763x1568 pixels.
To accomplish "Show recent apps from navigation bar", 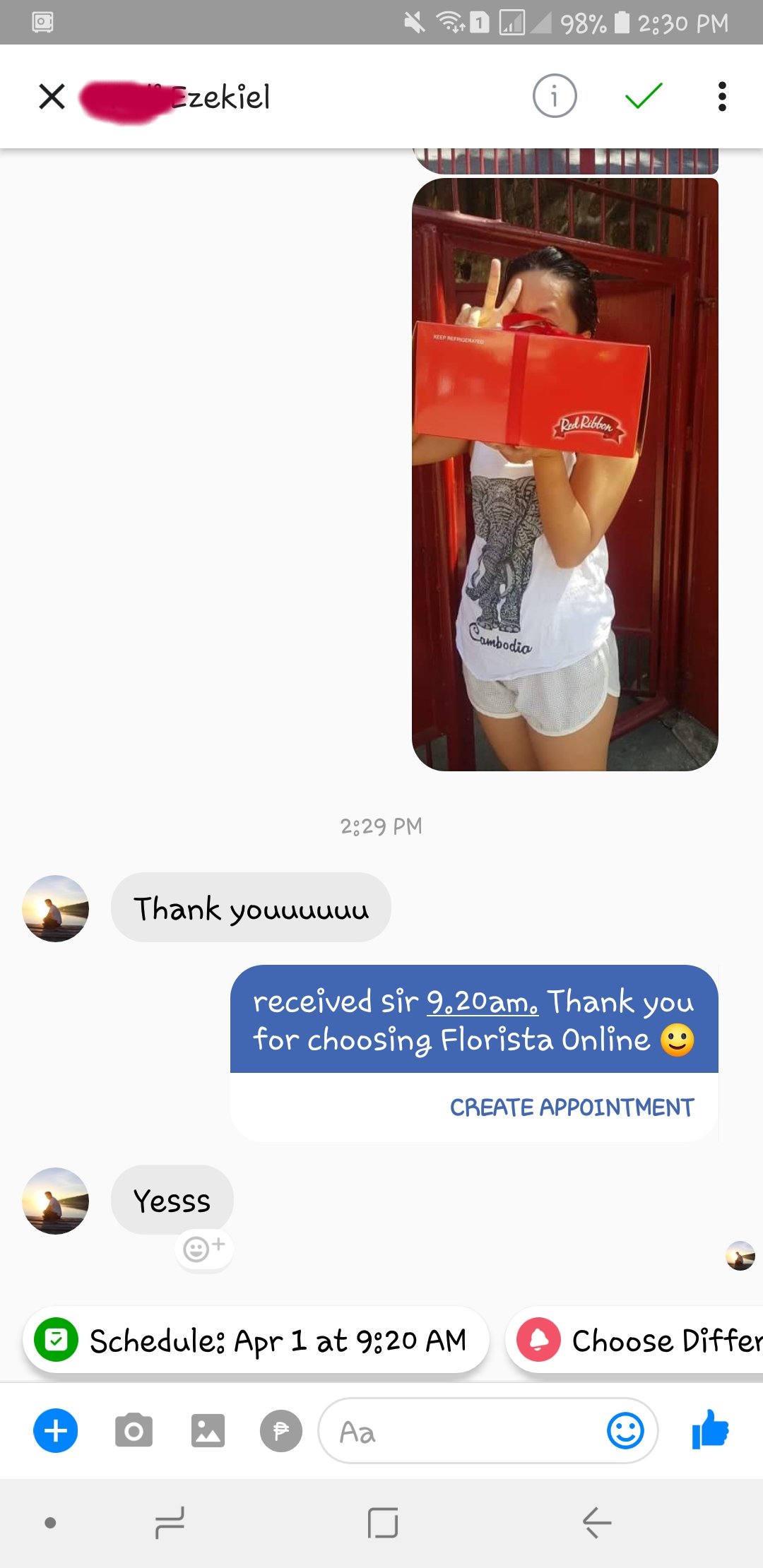I will (170, 1522).
